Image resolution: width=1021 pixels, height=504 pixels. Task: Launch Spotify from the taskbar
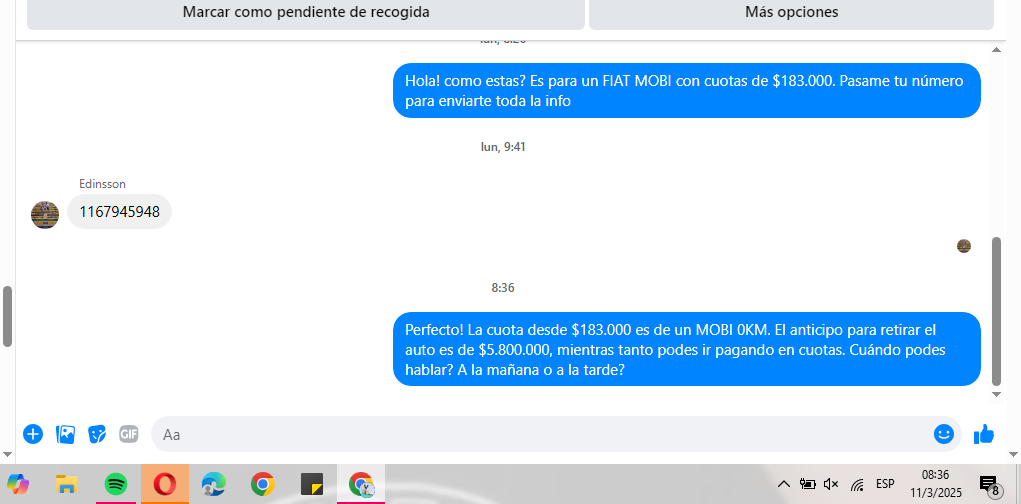116,485
